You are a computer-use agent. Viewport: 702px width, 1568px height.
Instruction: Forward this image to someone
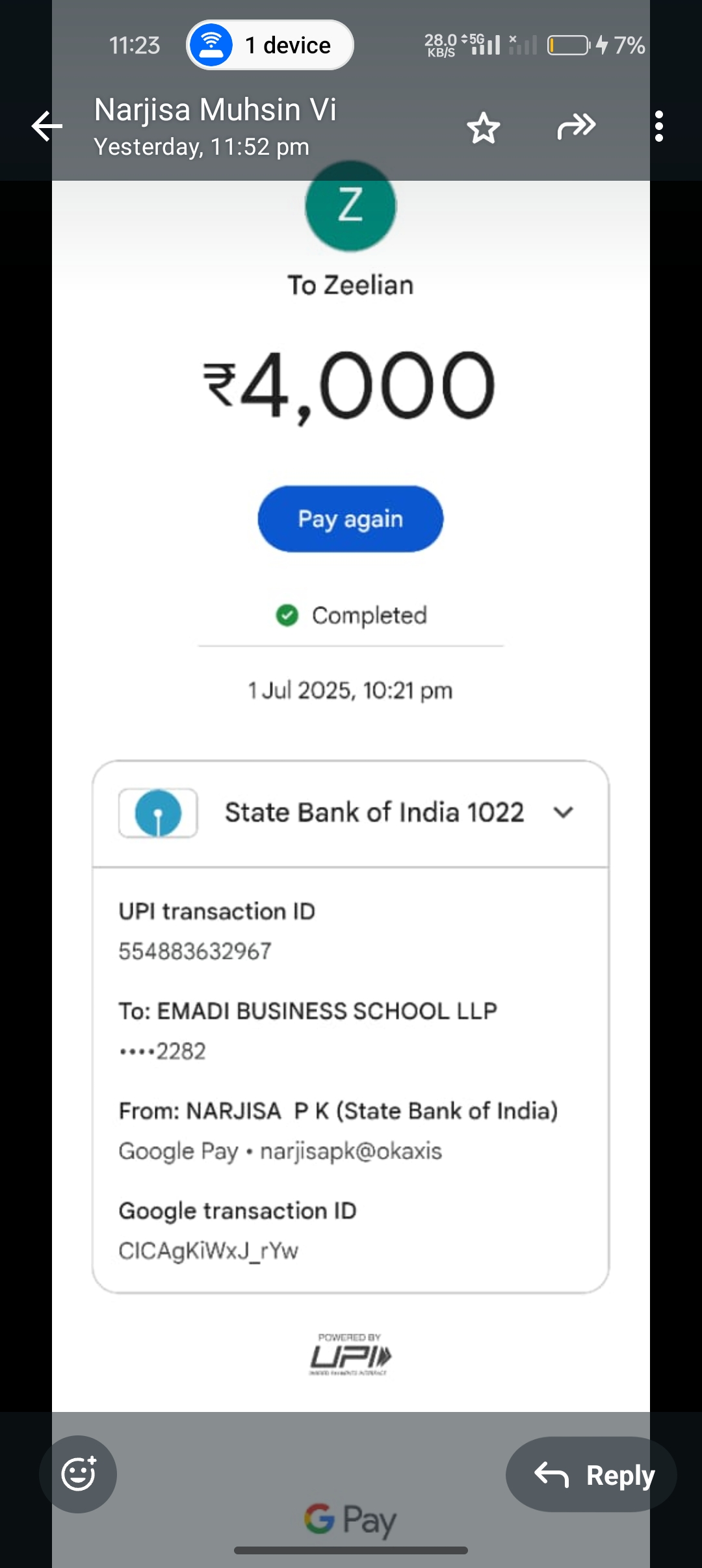[x=576, y=126]
